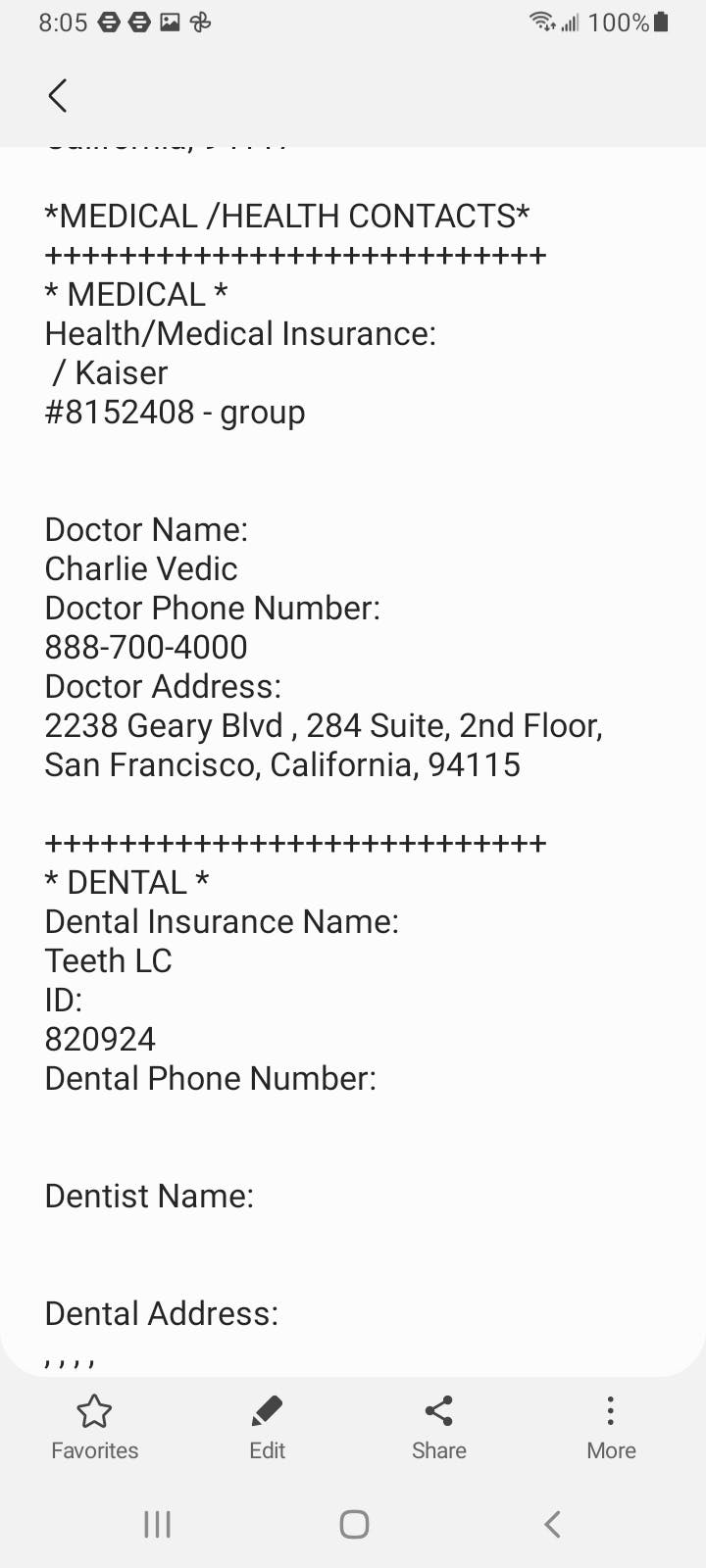Open the More options menu
Image resolution: width=706 pixels, height=1568 pixels.
611,1428
